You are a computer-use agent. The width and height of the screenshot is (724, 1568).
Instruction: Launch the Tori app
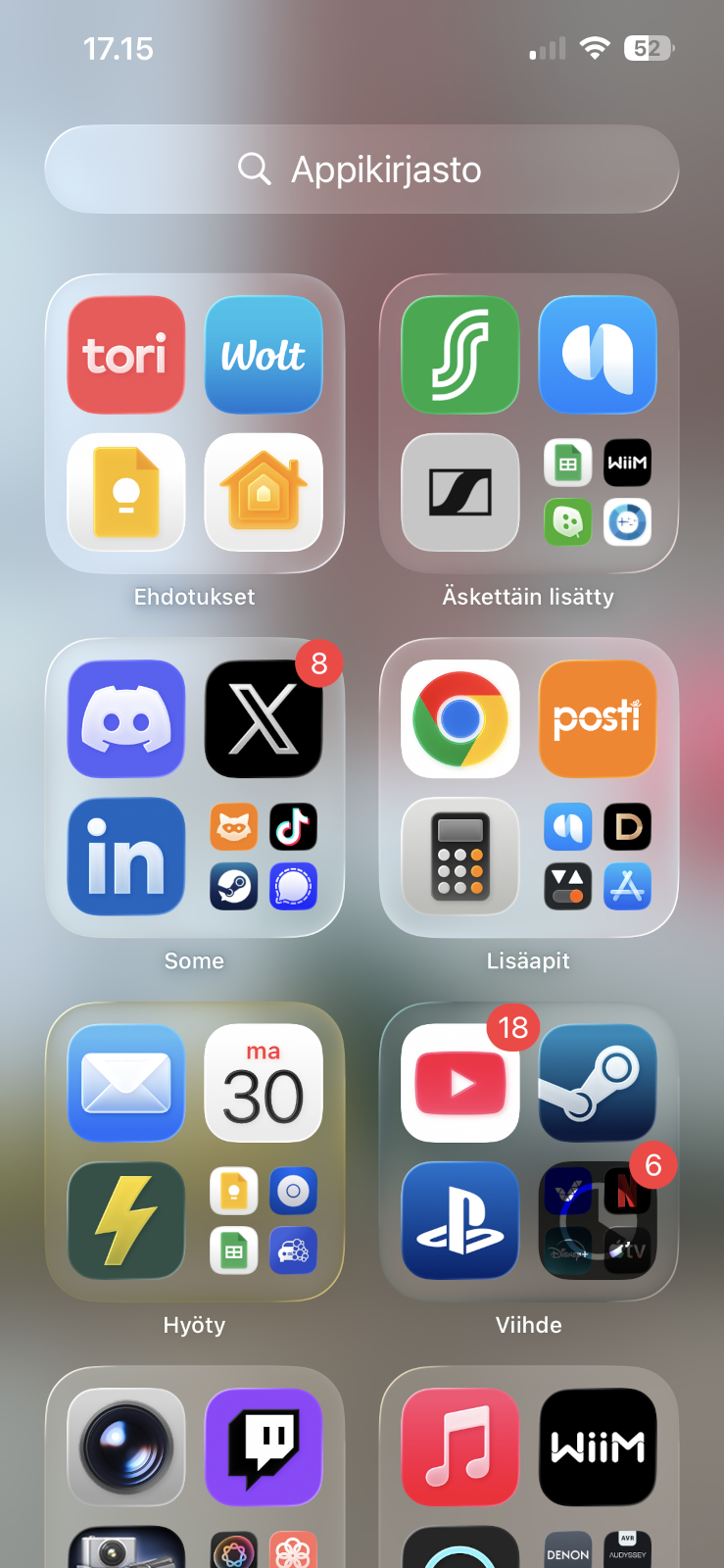pyautogui.click(x=125, y=355)
